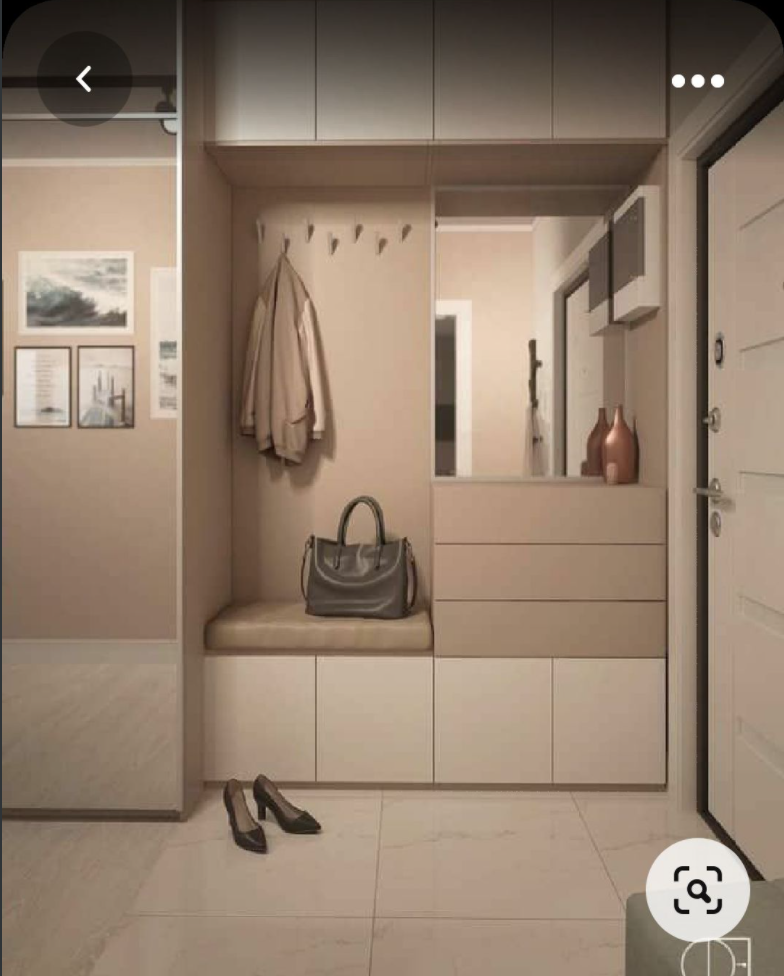Open the three-dot overflow menu

[697, 81]
